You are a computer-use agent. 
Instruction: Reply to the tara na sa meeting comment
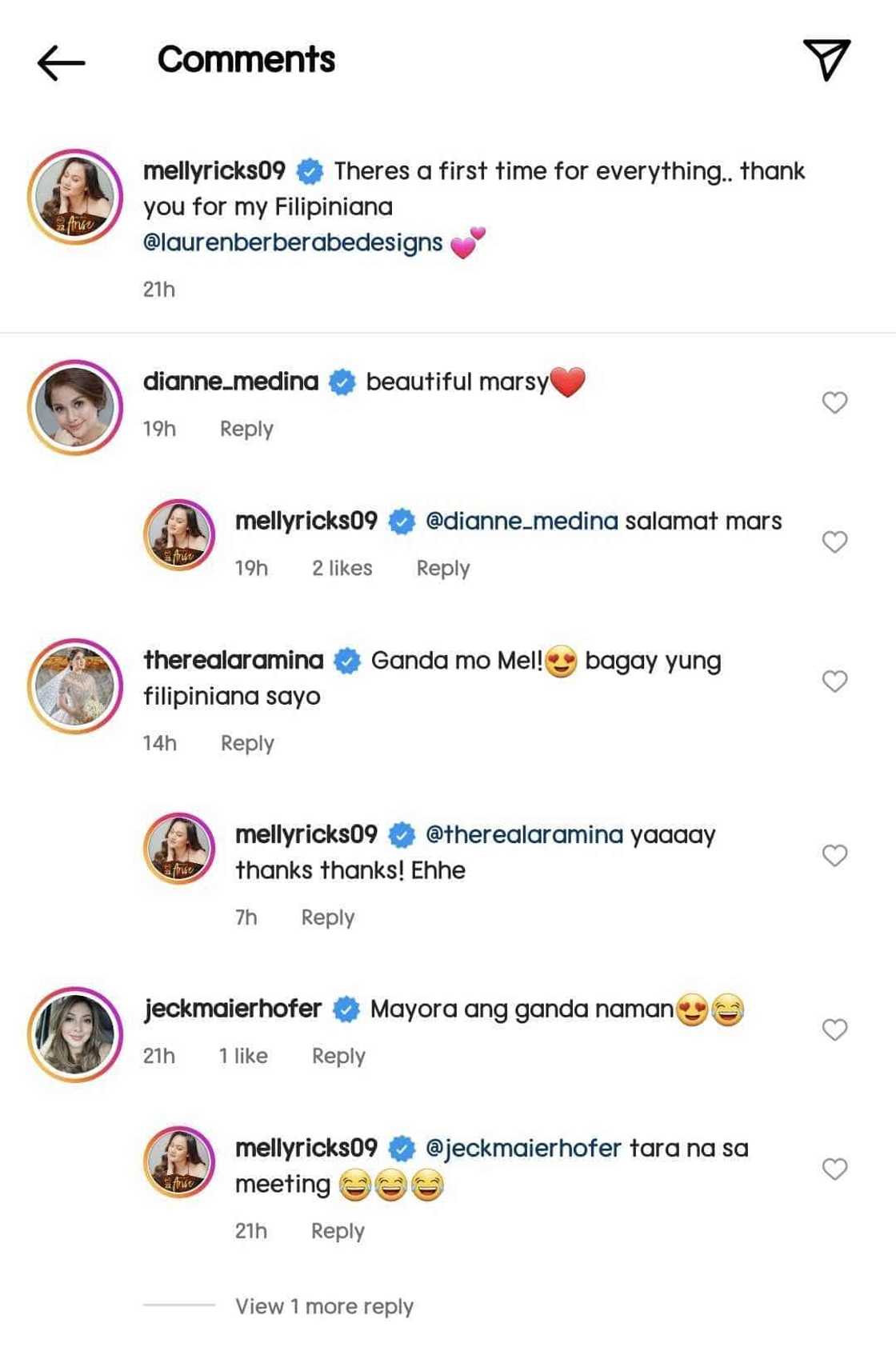338,1231
